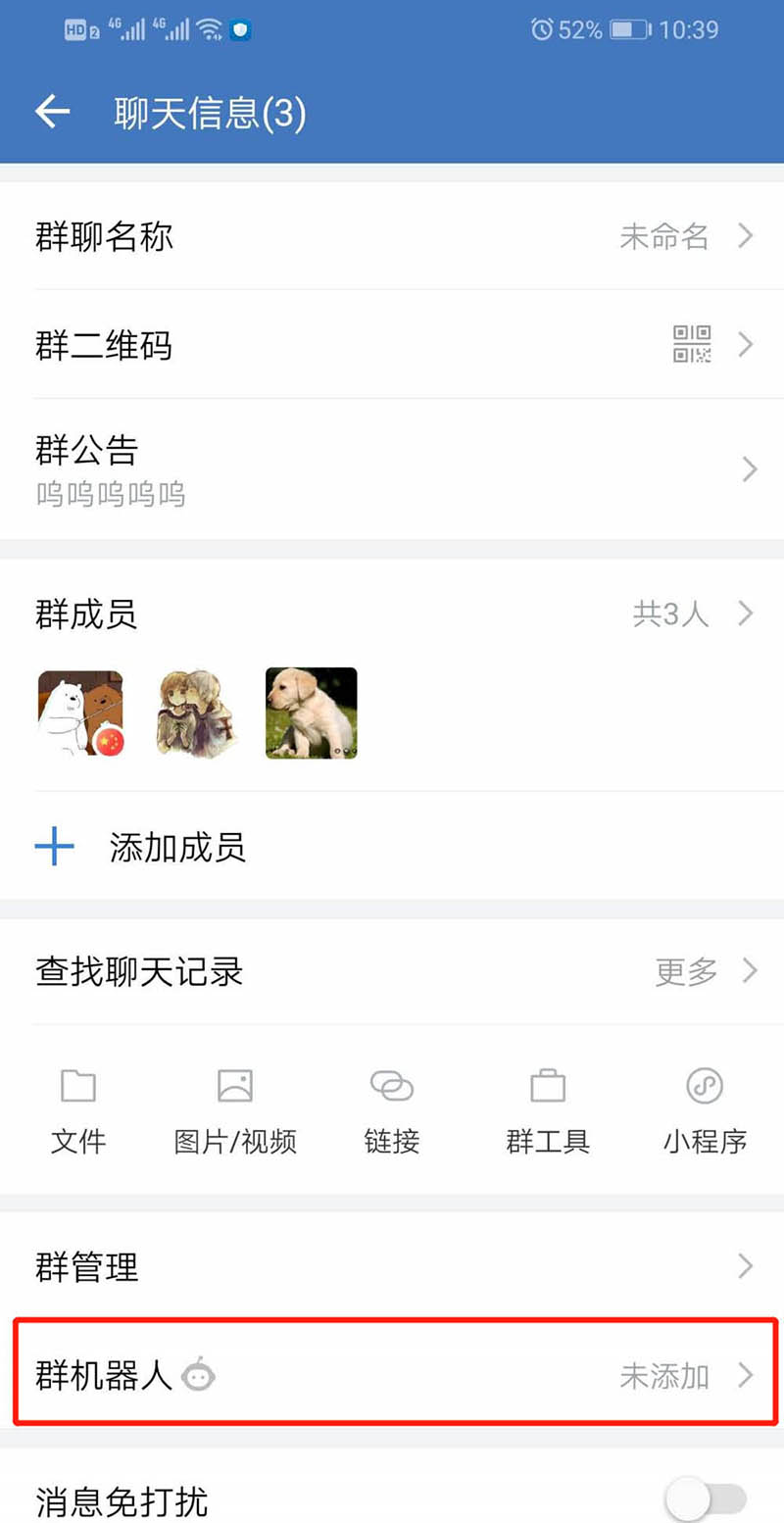
Task: Expand the 群公告 announcement entry
Action: point(392,468)
